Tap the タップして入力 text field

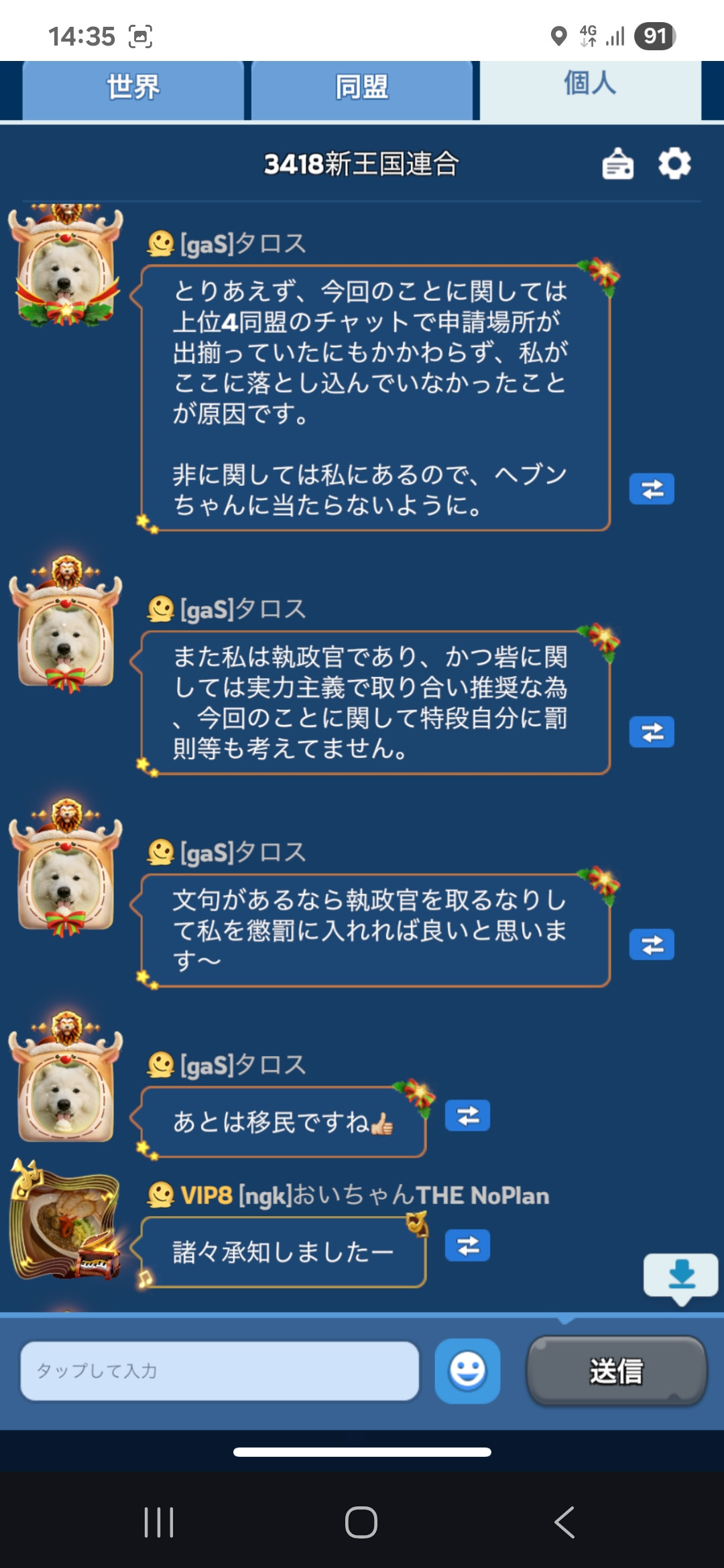tap(220, 1370)
